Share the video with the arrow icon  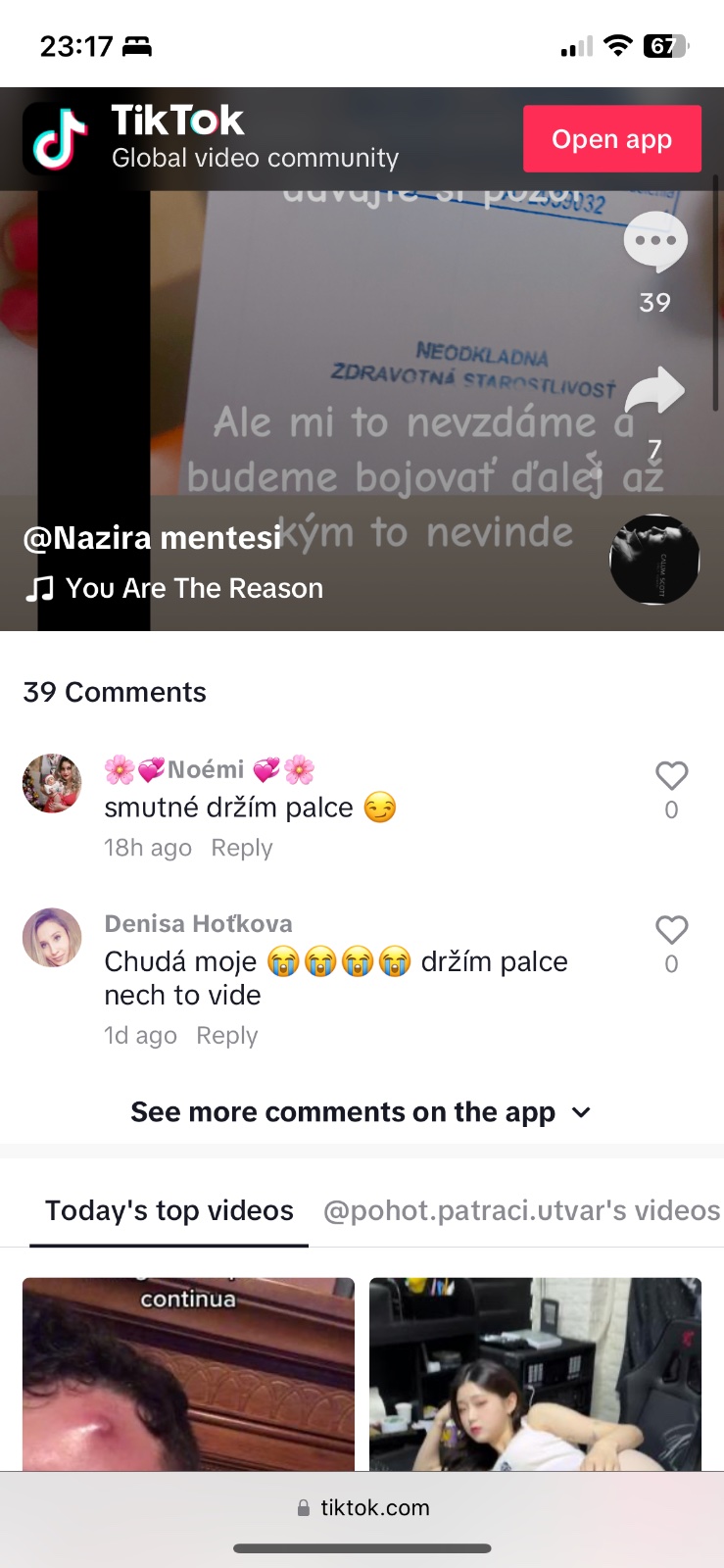[x=654, y=391]
